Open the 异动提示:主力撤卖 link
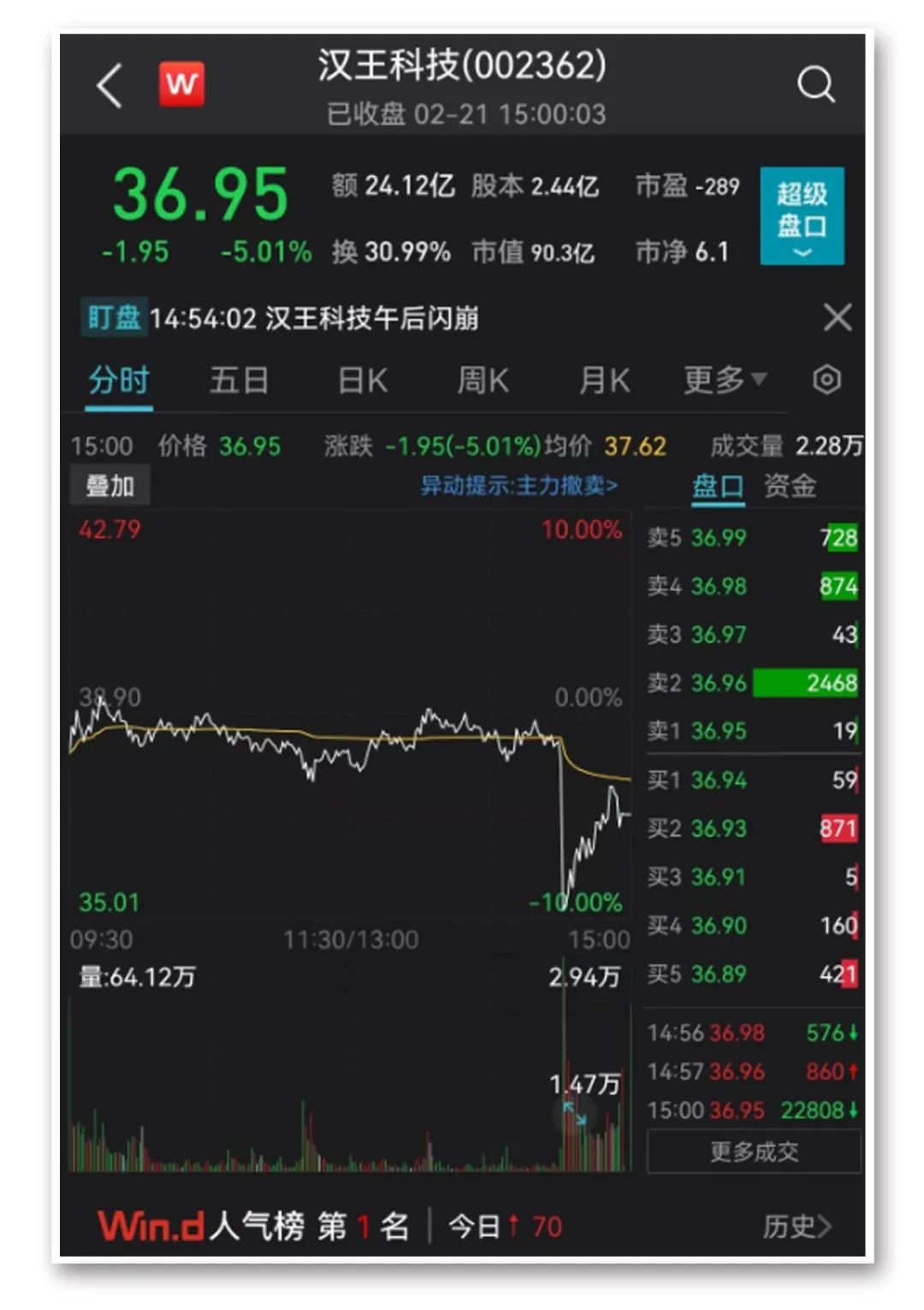The height and width of the screenshot is (1310, 924). click(518, 486)
